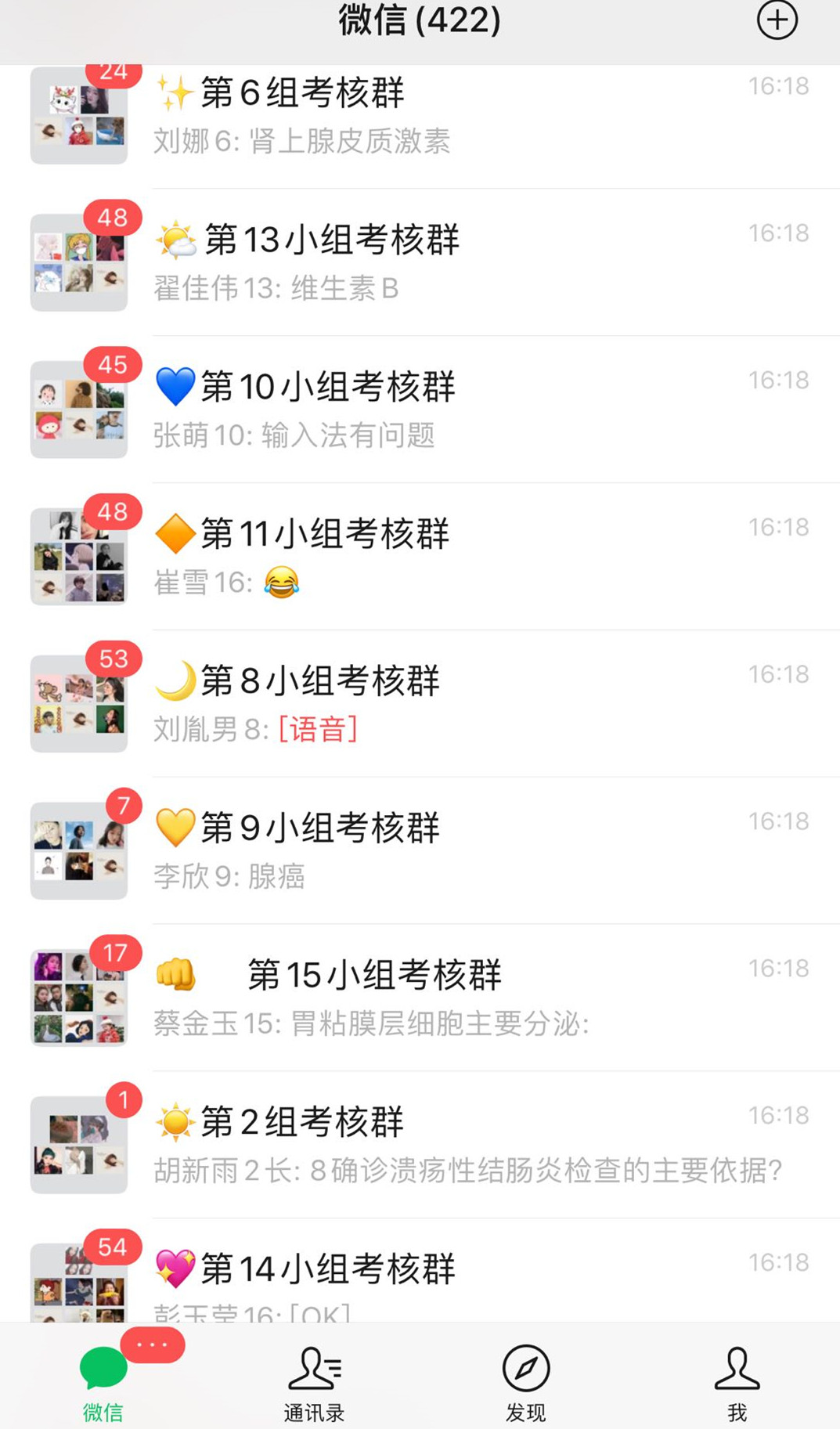The height and width of the screenshot is (1429, 840).
Task: Open the 第6组考核群 chat
Action: pyautogui.click(x=420, y=116)
